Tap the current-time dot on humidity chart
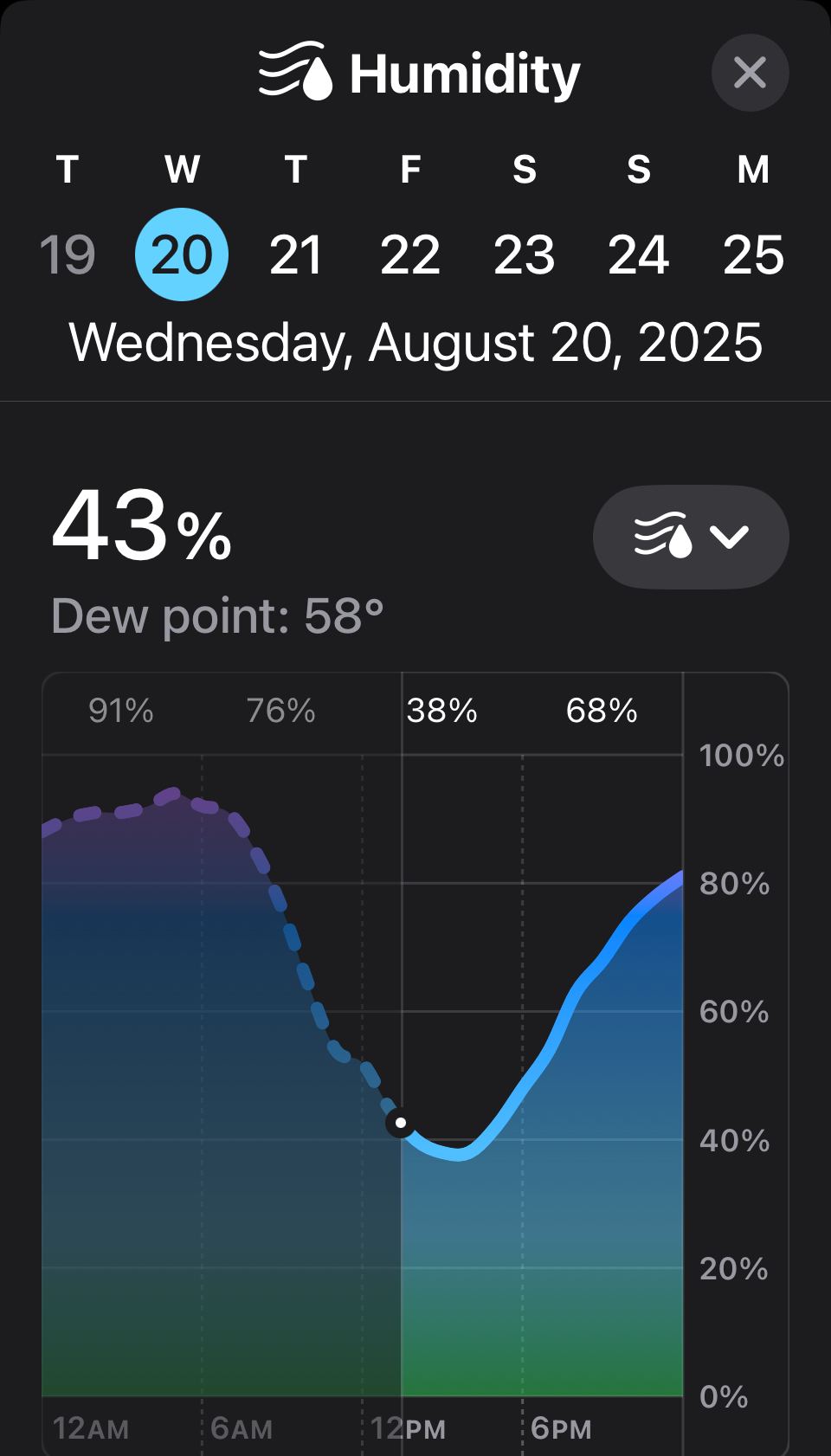Screen dimensions: 831x1456 click(401, 1123)
